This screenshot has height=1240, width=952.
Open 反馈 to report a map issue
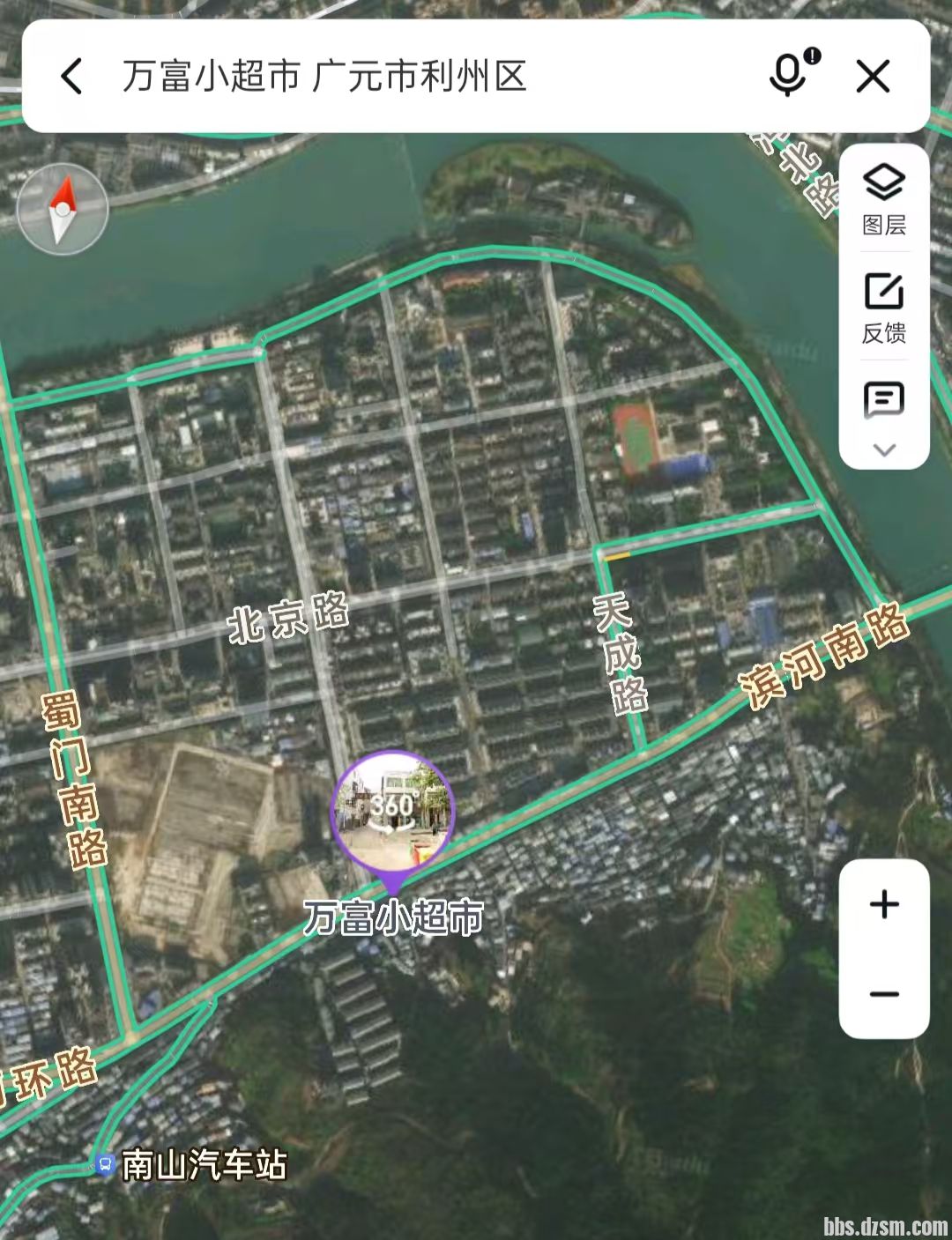pyautogui.click(x=884, y=308)
